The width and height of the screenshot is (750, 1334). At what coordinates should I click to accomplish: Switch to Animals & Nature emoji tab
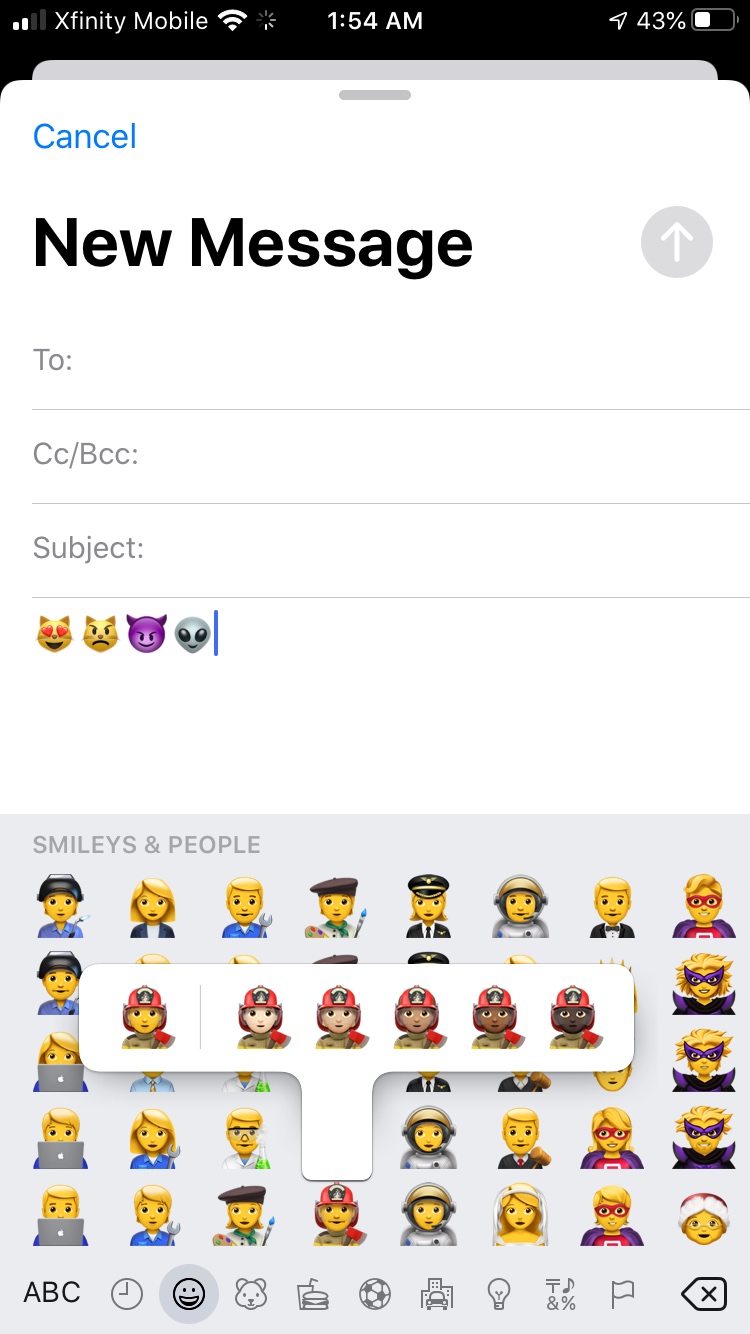coord(251,1294)
